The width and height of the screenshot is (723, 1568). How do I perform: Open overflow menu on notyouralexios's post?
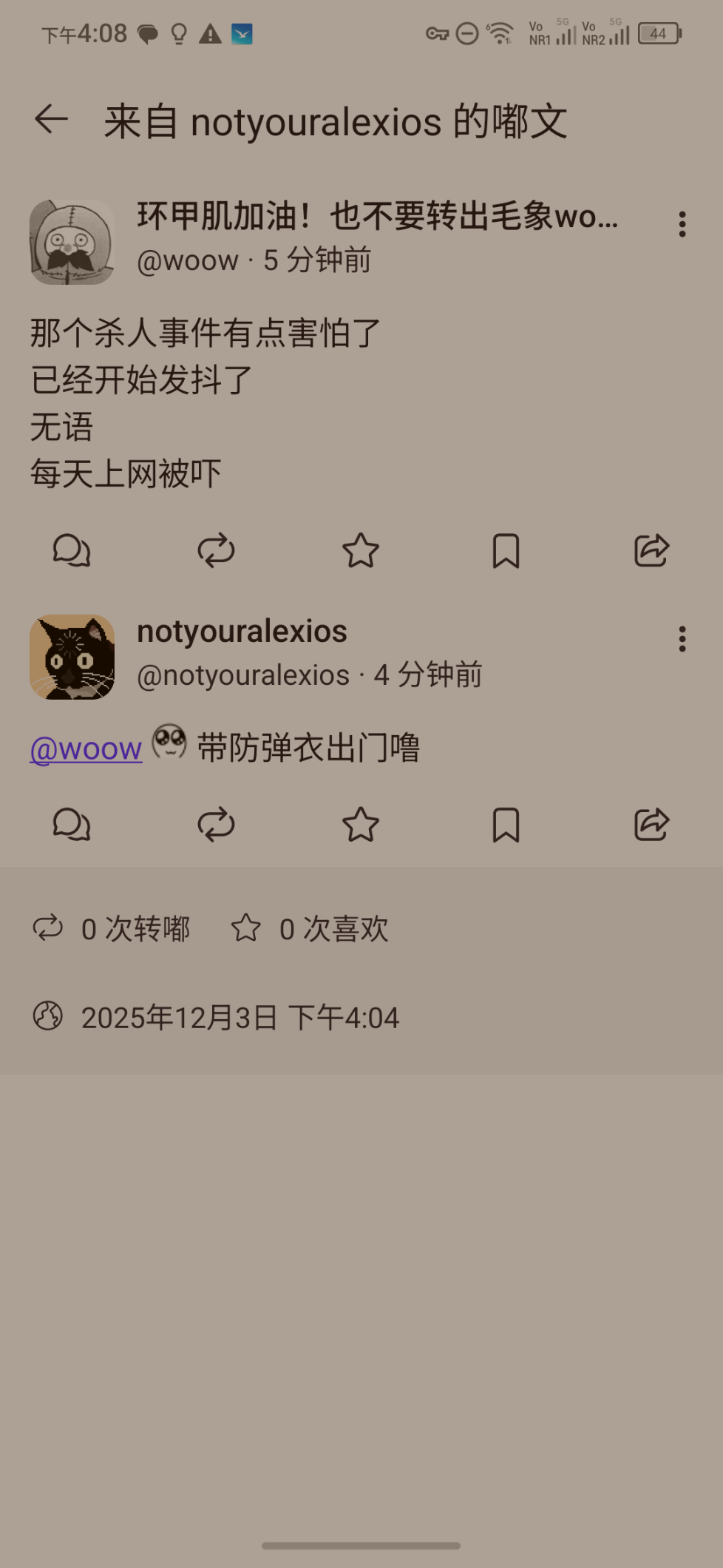682,639
